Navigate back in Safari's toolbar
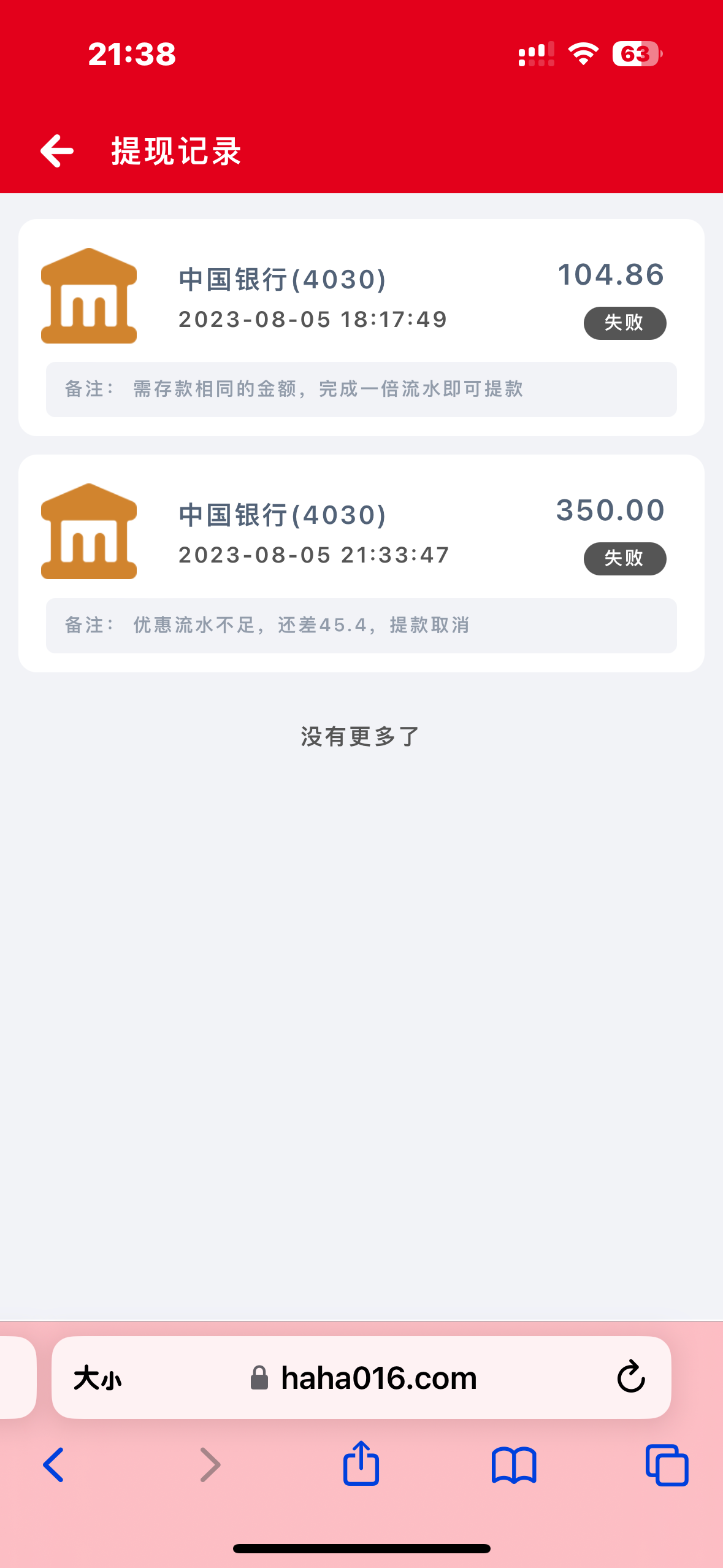This screenshot has width=723, height=1568. coord(54,1465)
